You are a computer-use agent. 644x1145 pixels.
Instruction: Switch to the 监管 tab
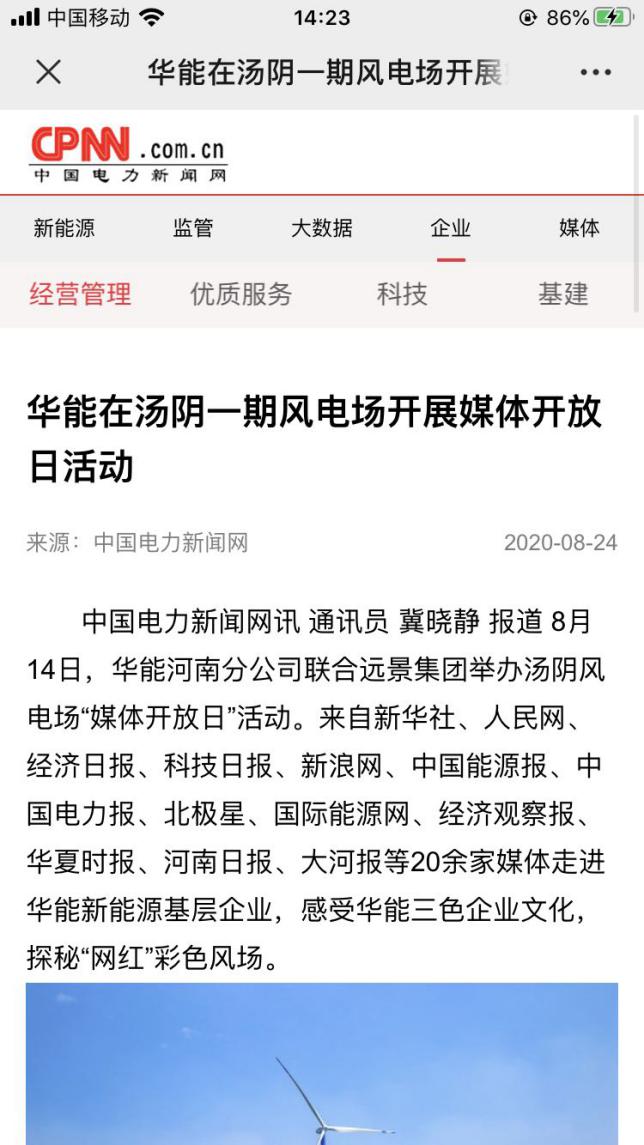click(193, 229)
